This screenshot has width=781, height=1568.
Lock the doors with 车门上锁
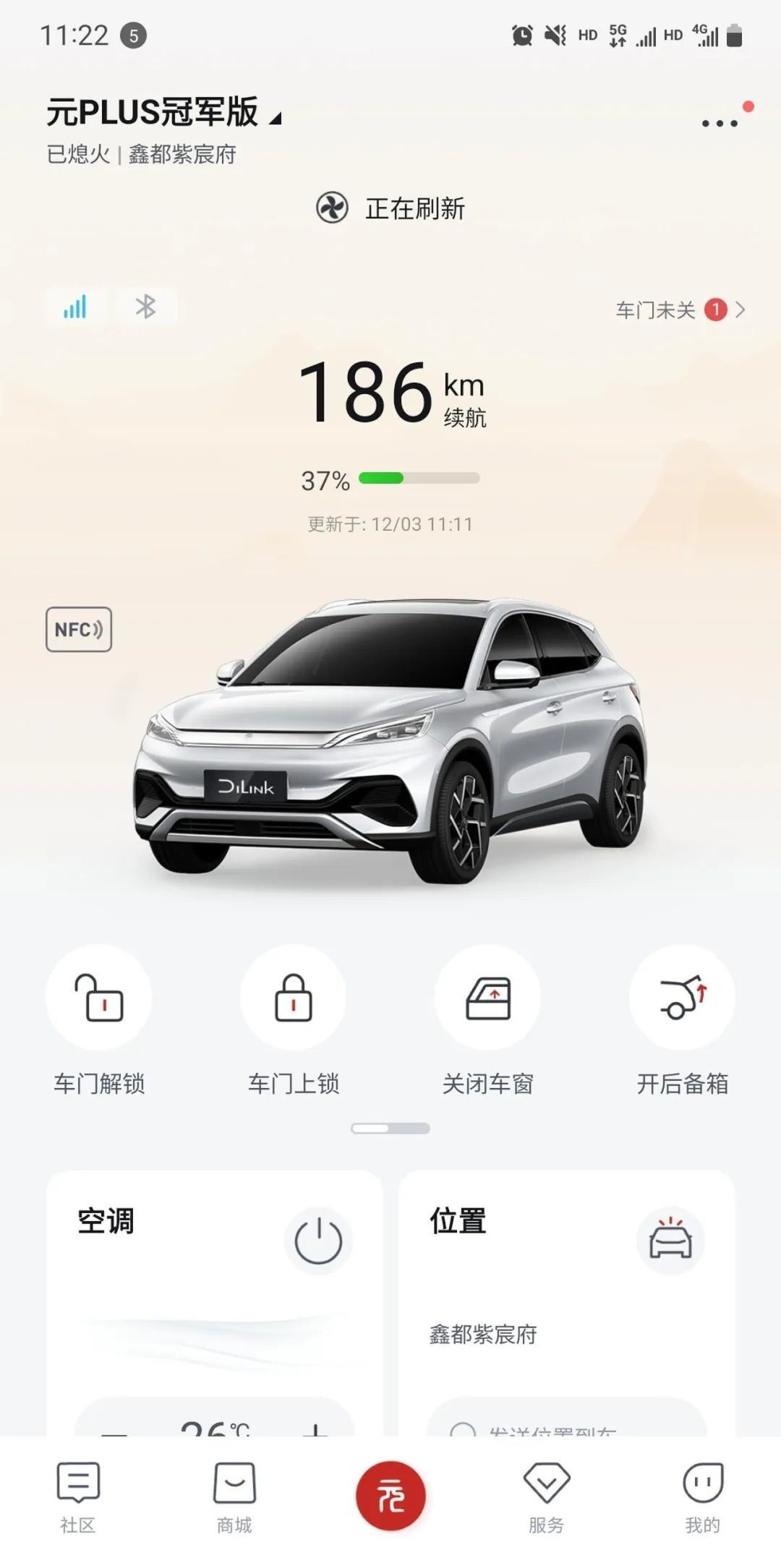coord(293,998)
